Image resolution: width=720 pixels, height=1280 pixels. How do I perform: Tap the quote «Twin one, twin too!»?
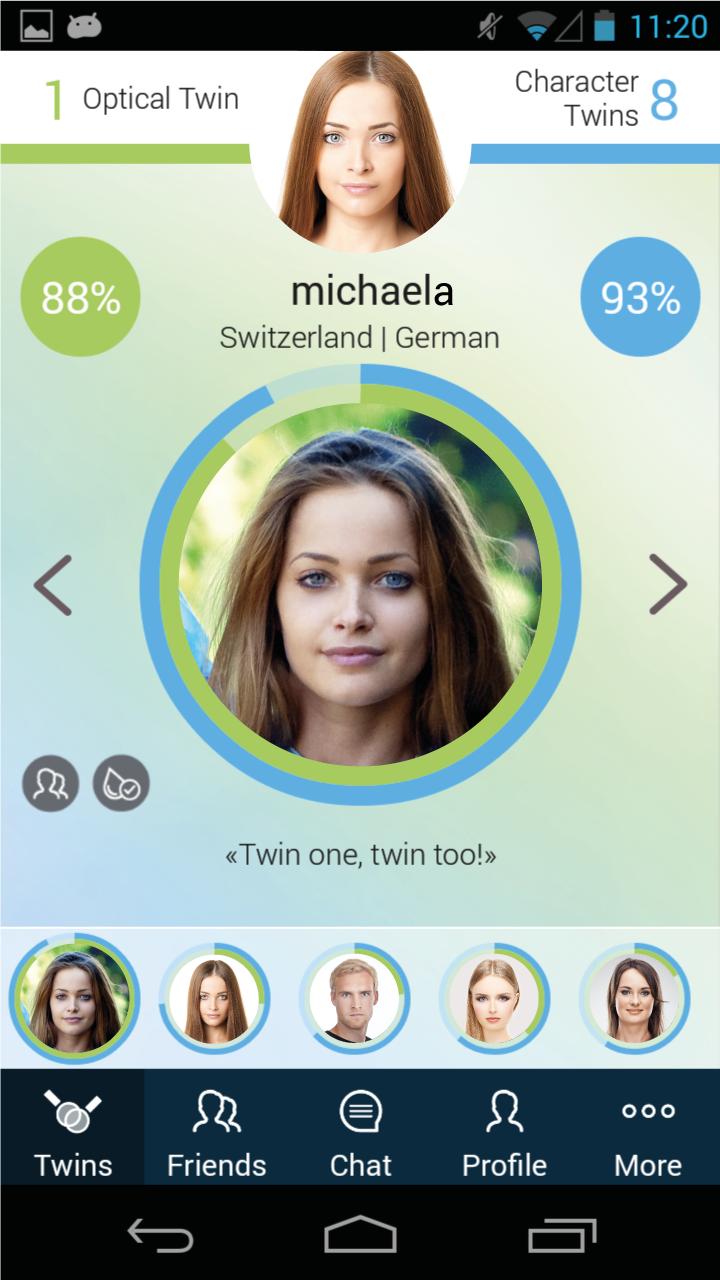(360, 855)
